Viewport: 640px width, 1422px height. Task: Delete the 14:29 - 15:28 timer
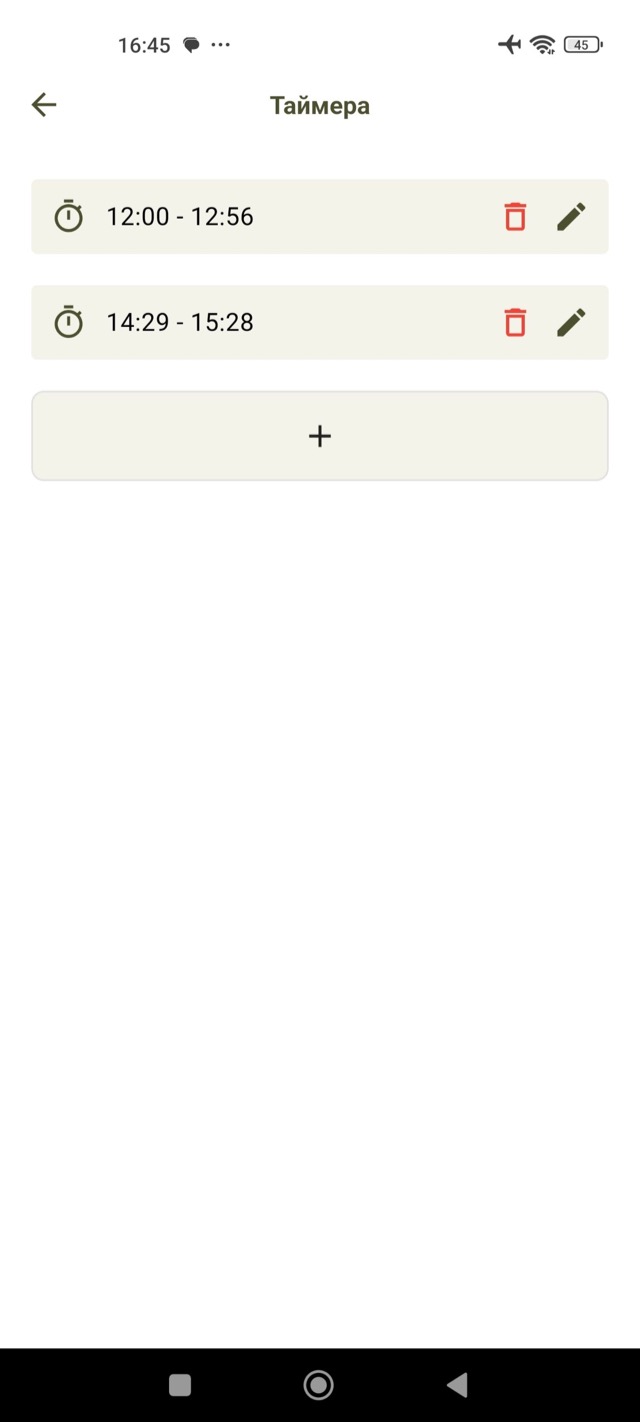[515, 322]
